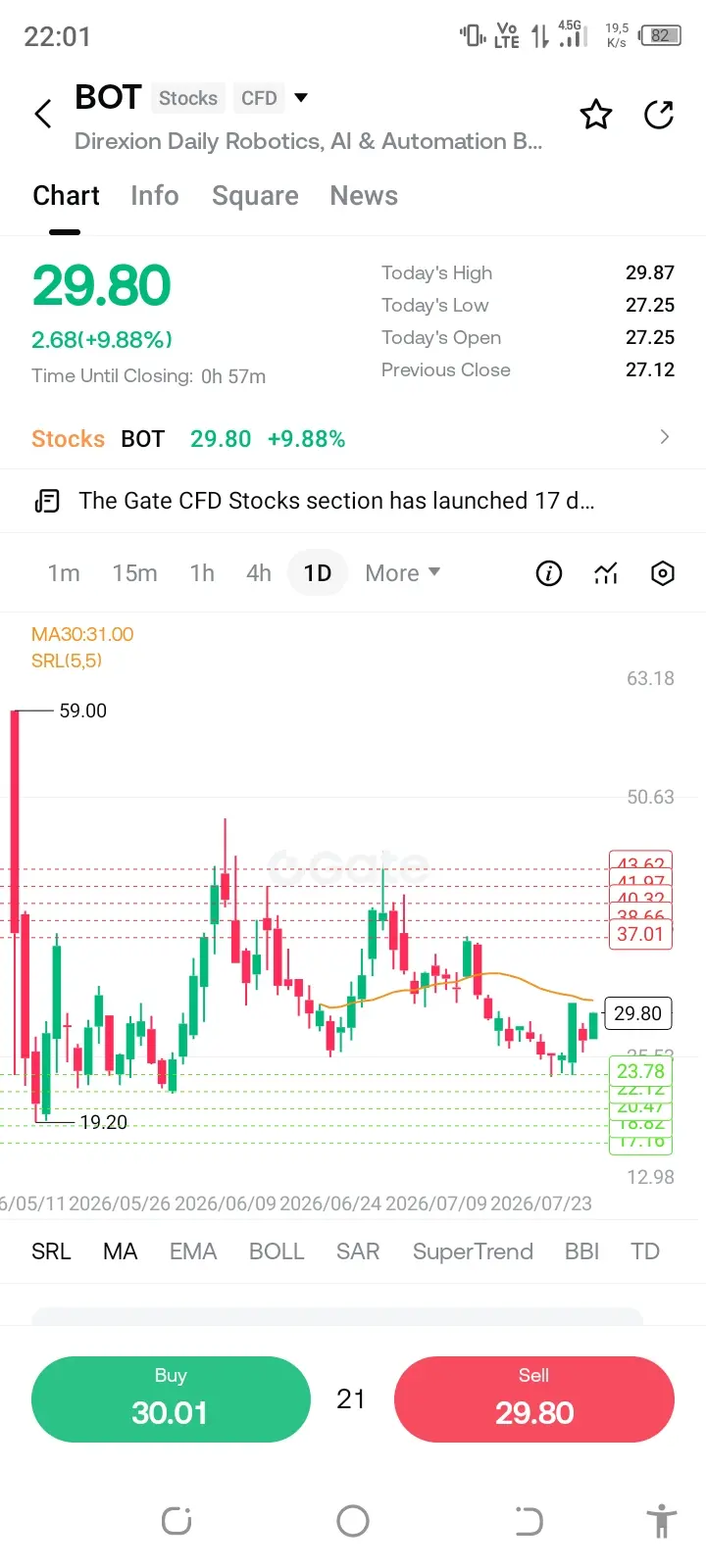The image size is (706, 1568).
Task: Select the 1m timeframe
Action: pyautogui.click(x=64, y=573)
